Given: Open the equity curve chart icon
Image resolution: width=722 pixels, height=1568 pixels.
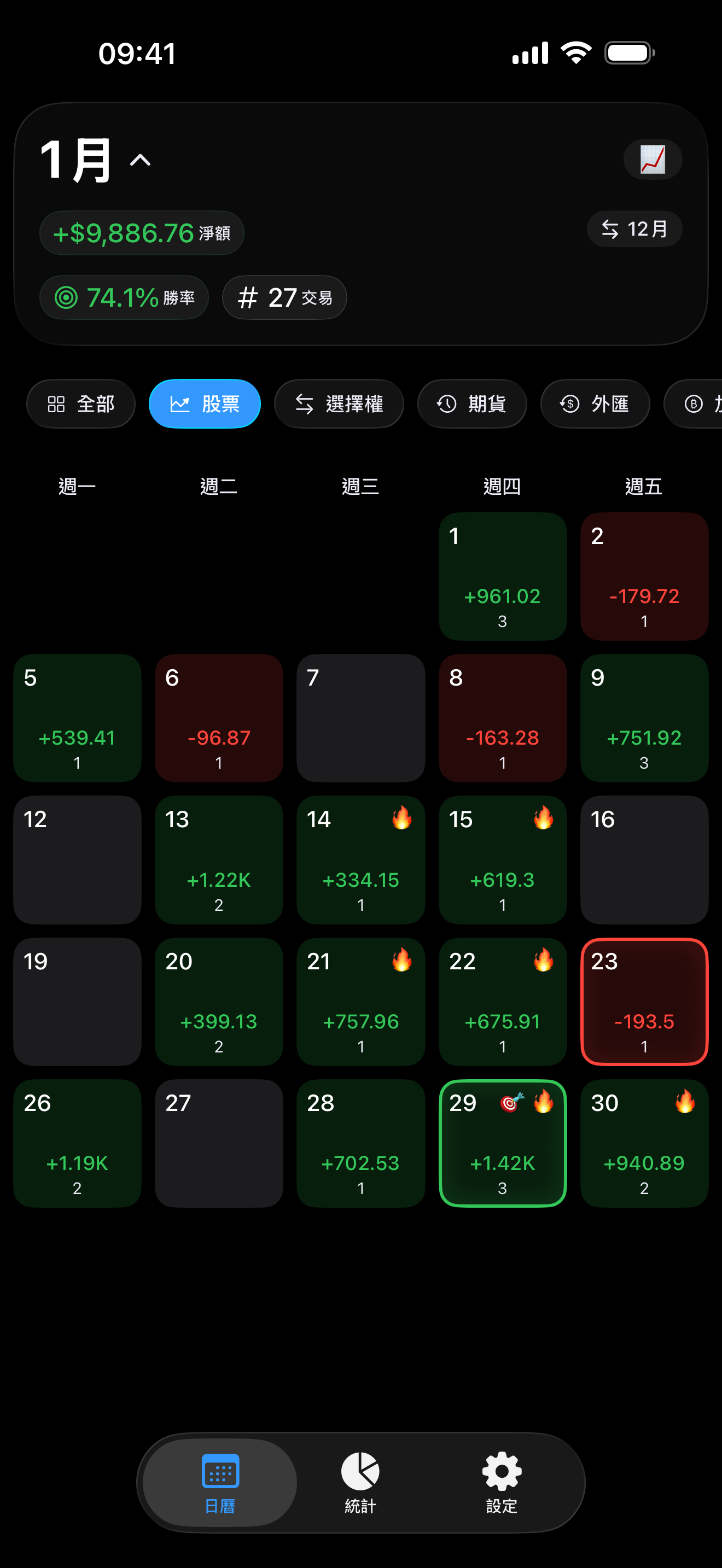Looking at the screenshot, I should point(652,160).
